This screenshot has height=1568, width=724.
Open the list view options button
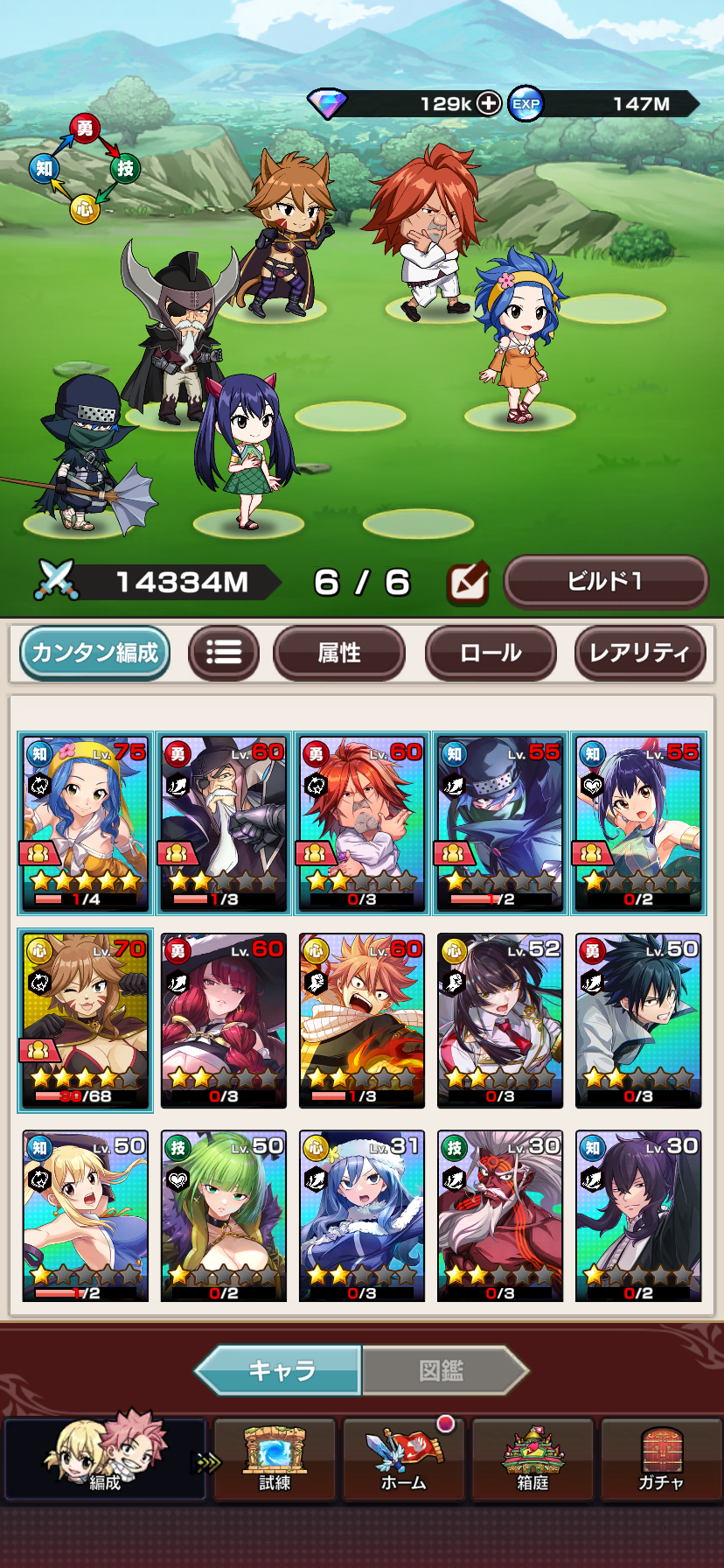[x=224, y=653]
